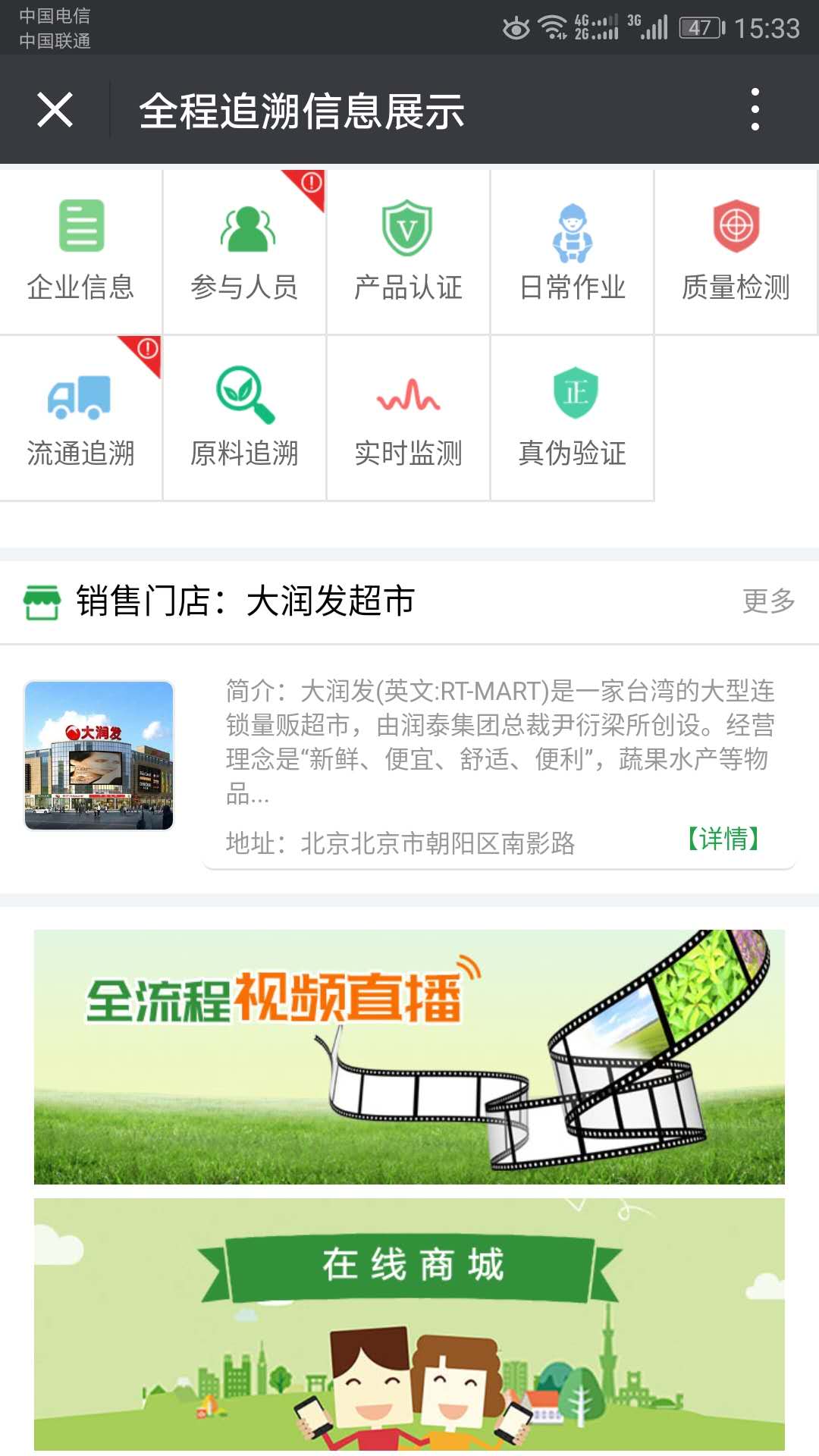Image resolution: width=819 pixels, height=1456 pixels.
Task: Open 质量检测 section
Action: (x=736, y=252)
